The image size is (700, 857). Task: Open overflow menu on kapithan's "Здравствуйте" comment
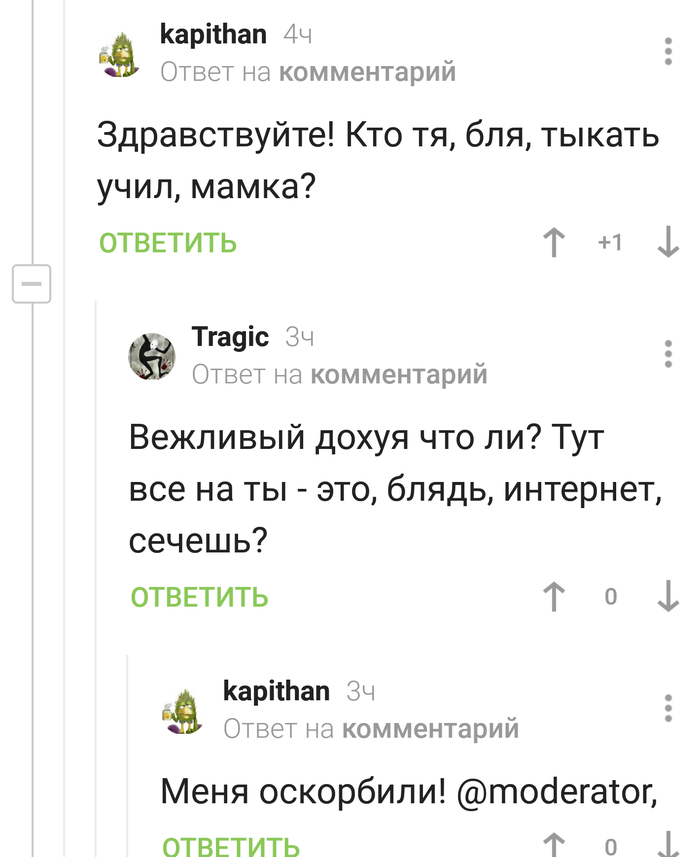pyautogui.click(x=668, y=52)
